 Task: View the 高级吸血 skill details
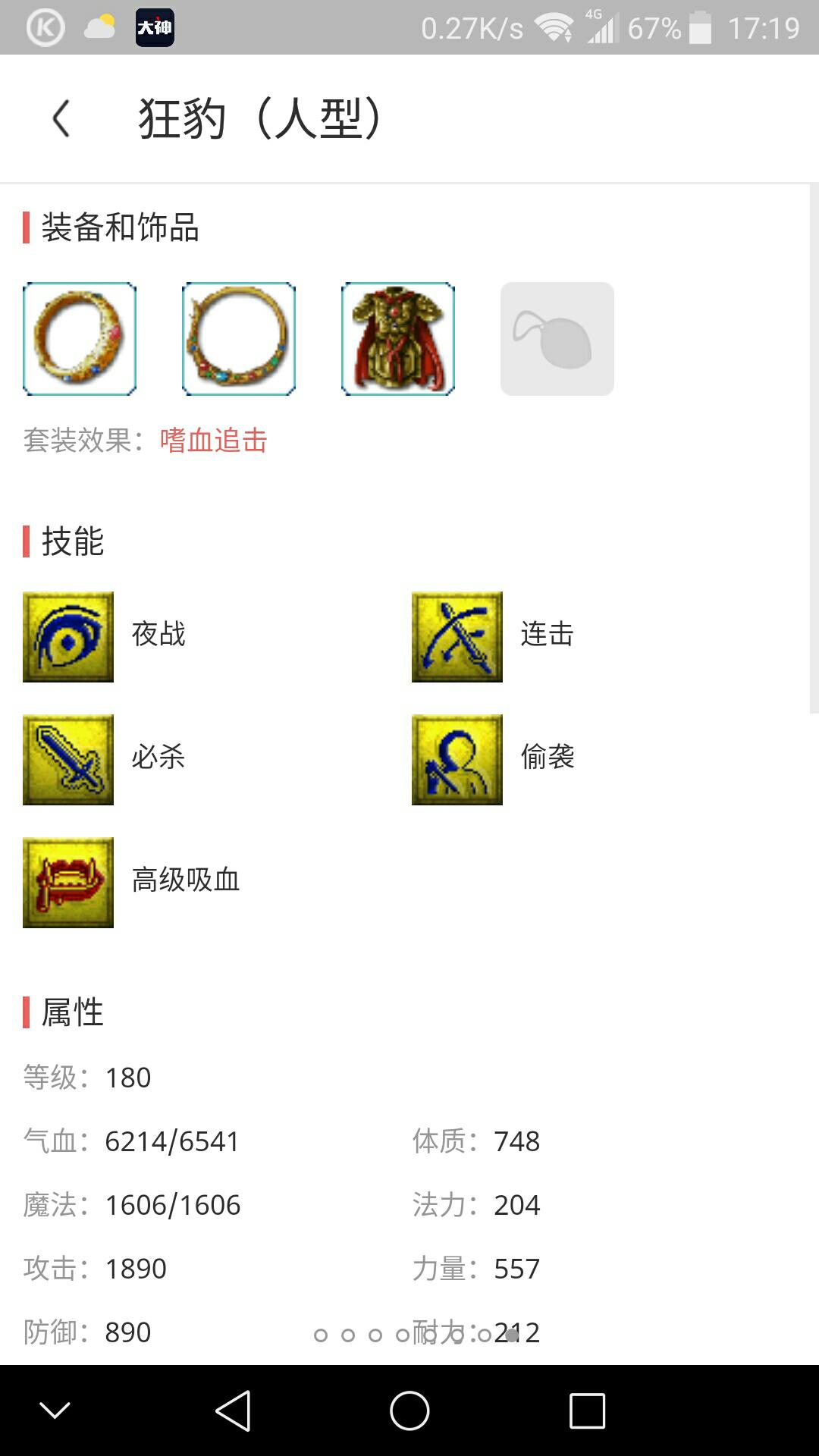click(x=68, y=883)
